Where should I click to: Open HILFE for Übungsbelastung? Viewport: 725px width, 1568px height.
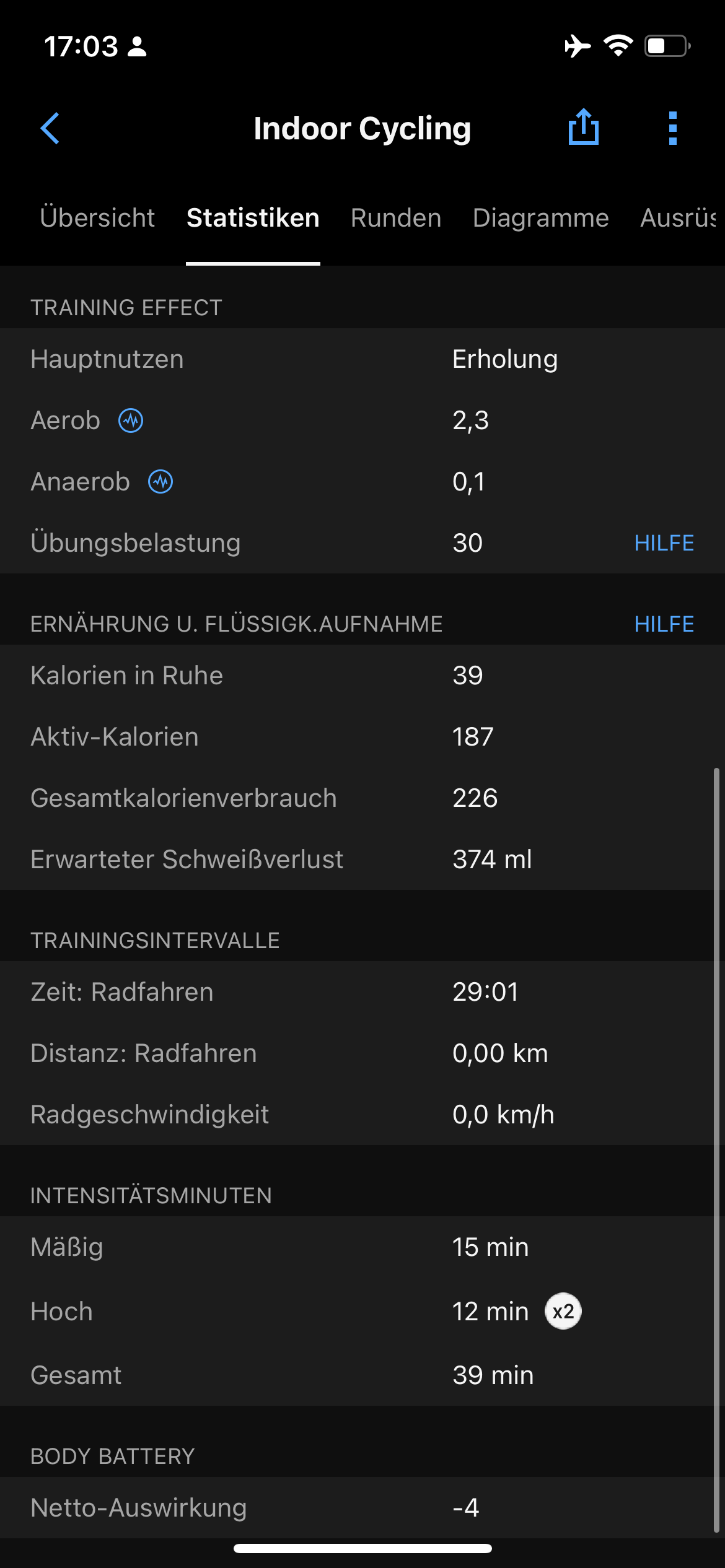click(664, 543)
